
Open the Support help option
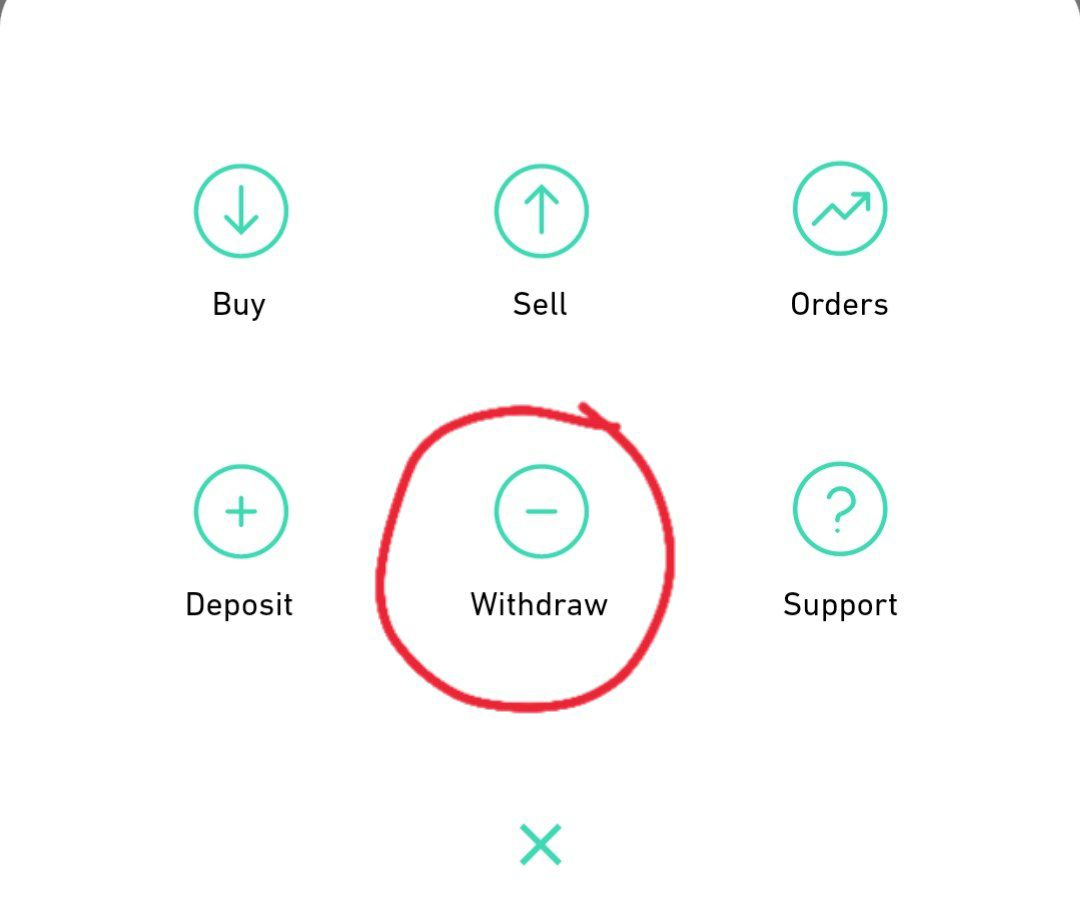[x=839, y=510]
